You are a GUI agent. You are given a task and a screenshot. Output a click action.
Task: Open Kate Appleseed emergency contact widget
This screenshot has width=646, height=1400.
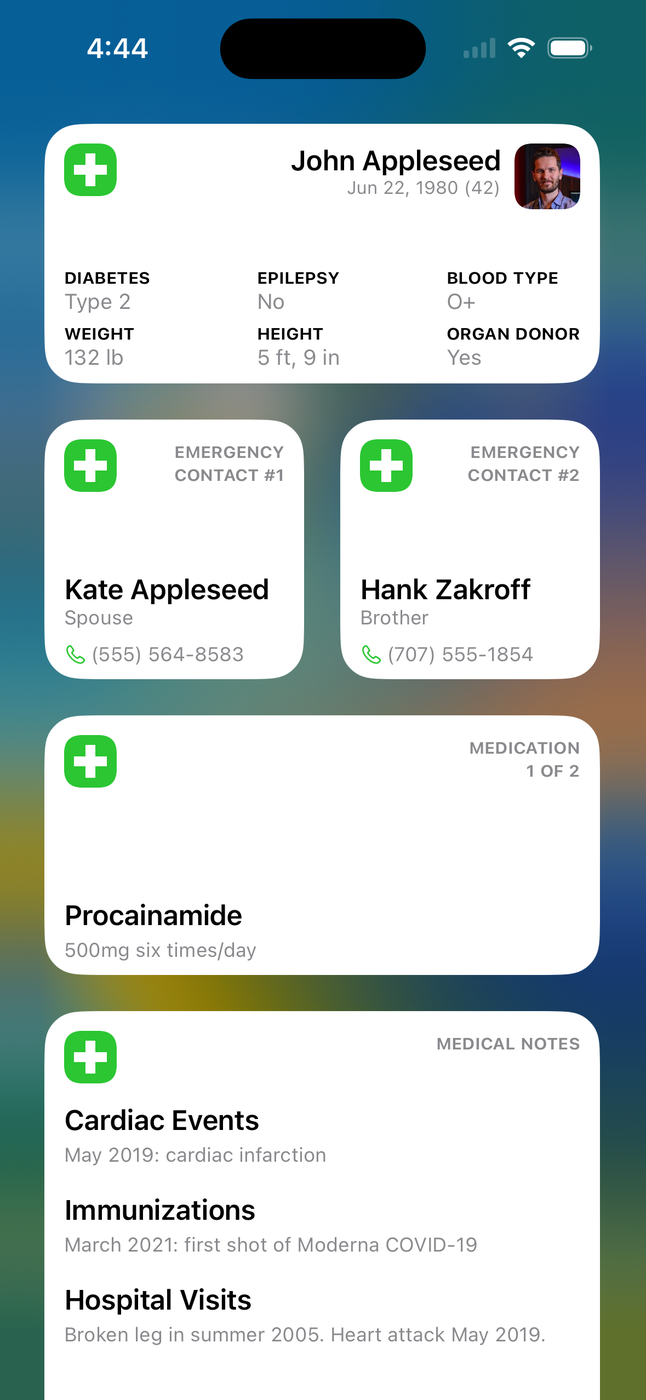(174, 549)
